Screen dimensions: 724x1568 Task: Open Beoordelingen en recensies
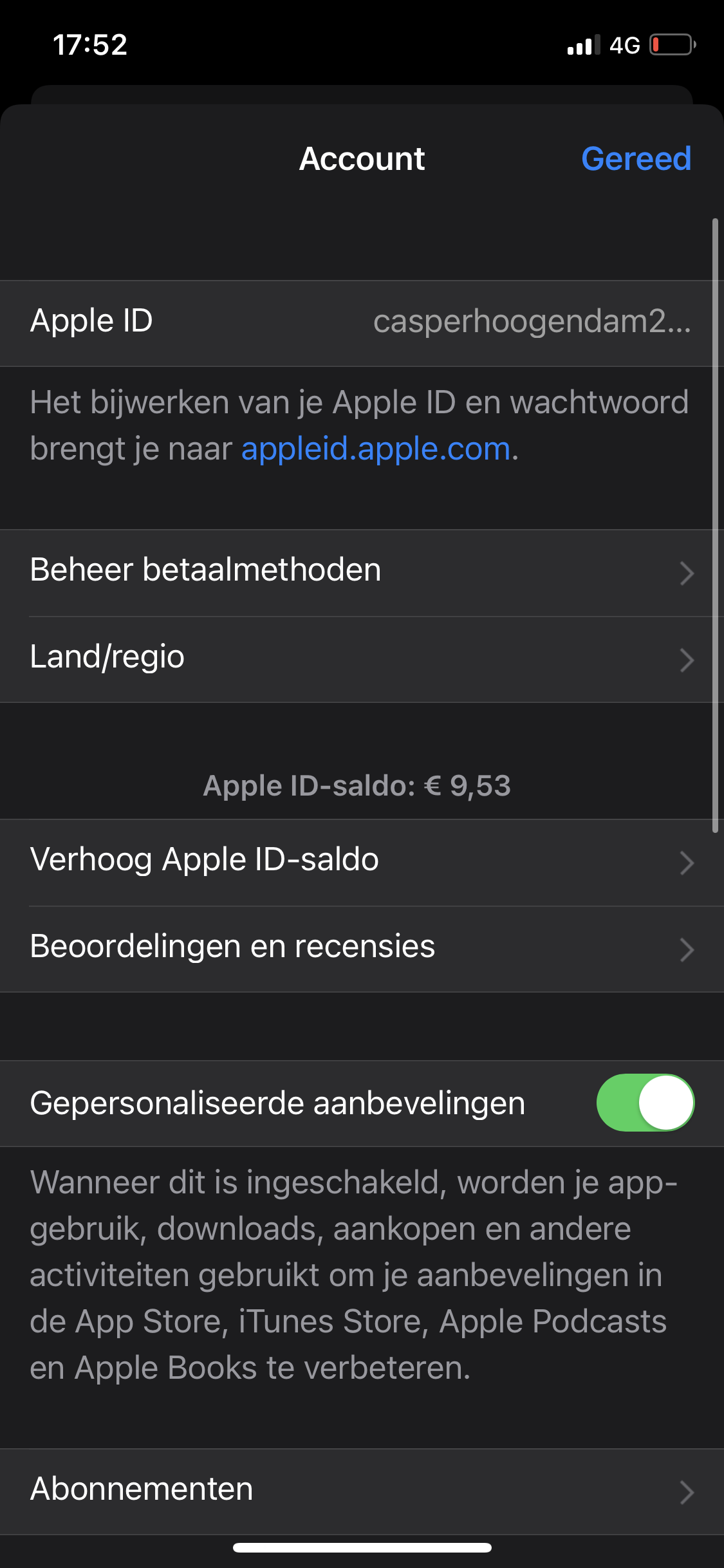(x=360, y=948)
